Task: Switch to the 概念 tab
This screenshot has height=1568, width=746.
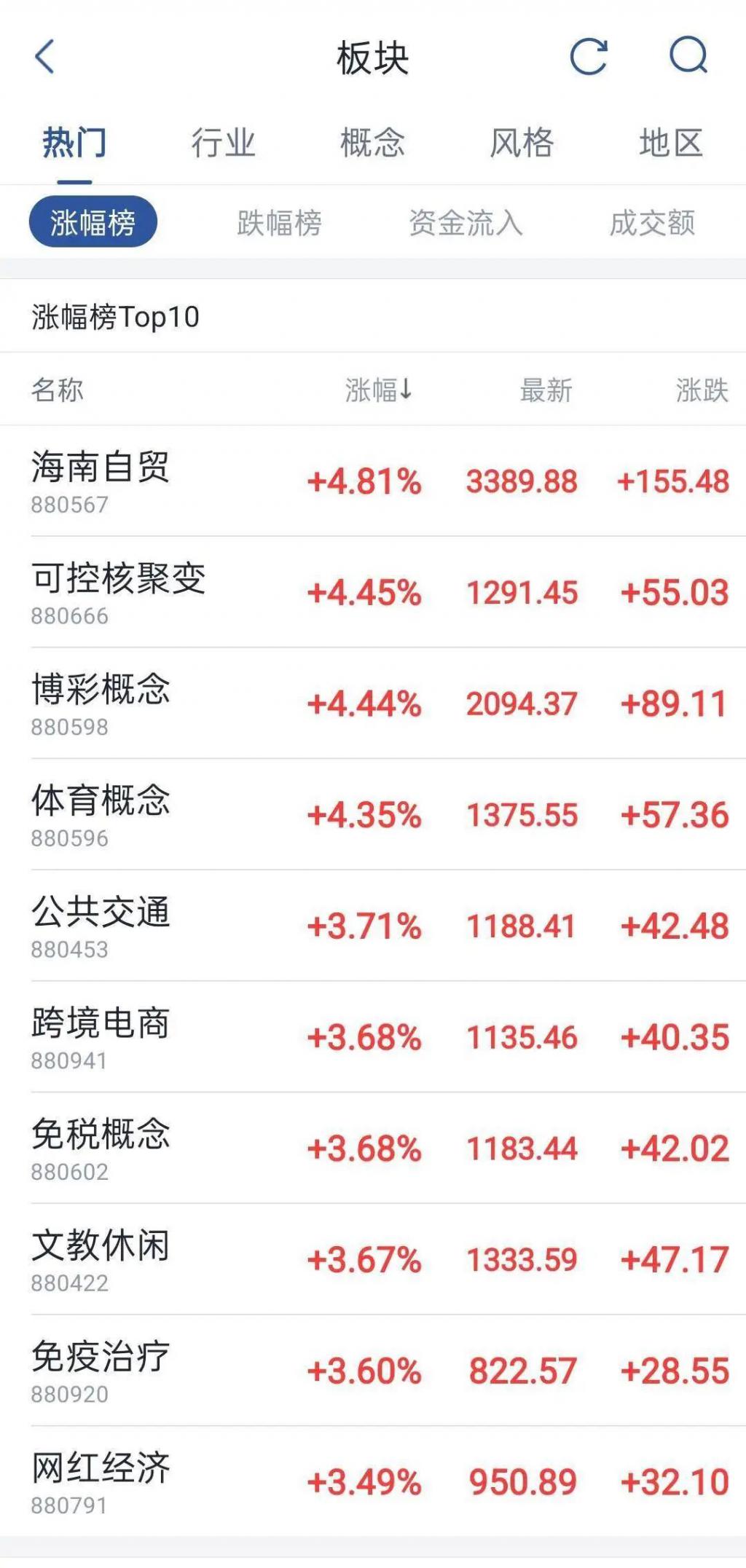Action: 372,142
